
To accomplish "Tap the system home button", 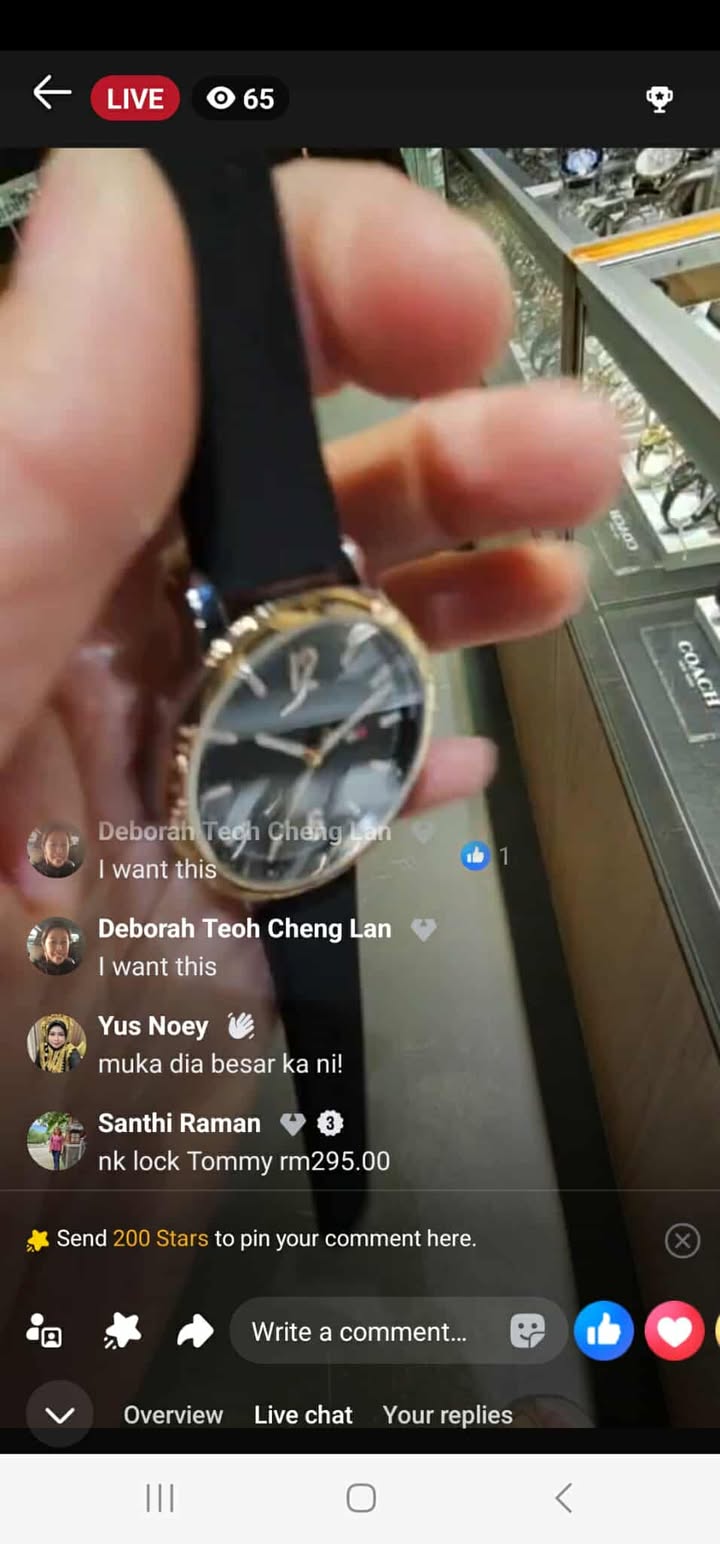I will tap(361, 1498).
